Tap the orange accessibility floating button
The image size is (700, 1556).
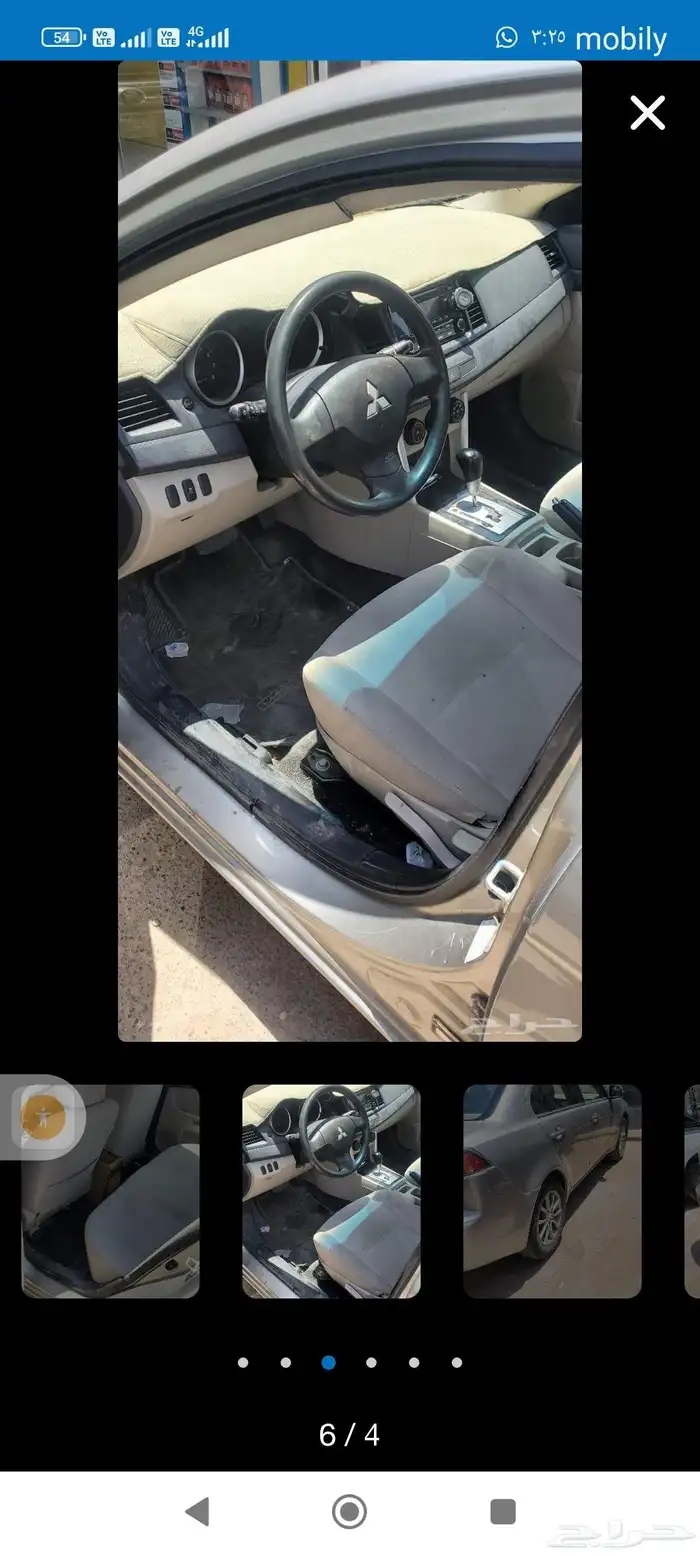(43, 1117)
